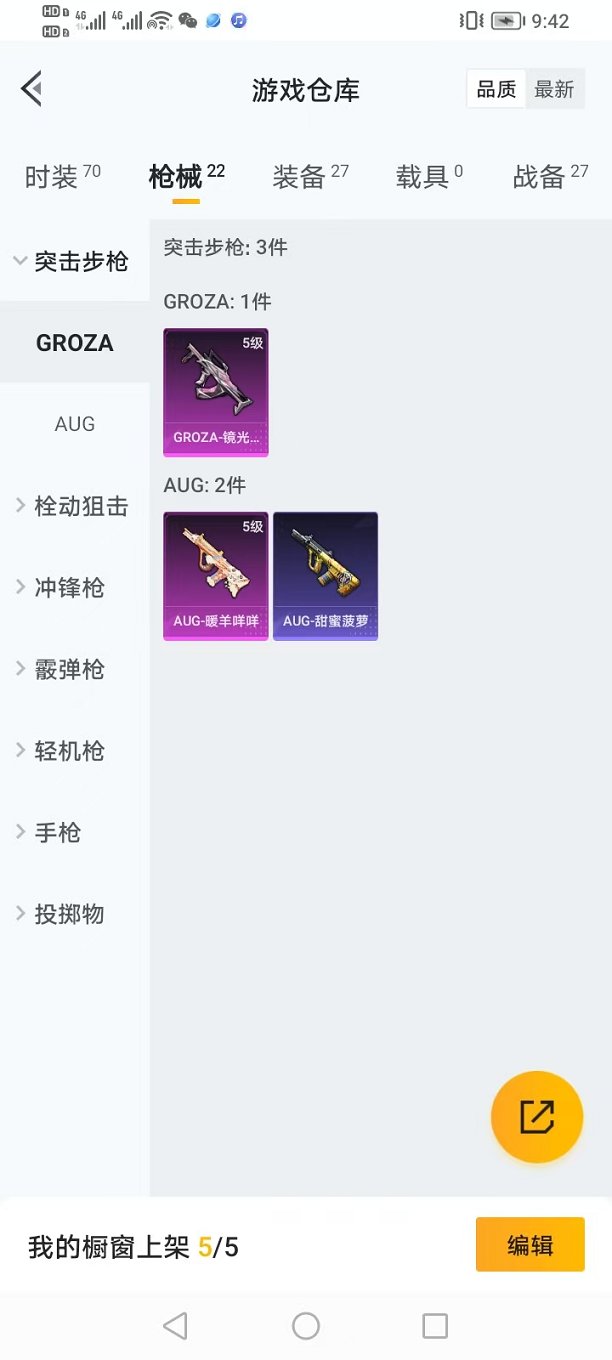Sort items by 品质
This screenshot has height=1360, width=612.
point(496,90)
